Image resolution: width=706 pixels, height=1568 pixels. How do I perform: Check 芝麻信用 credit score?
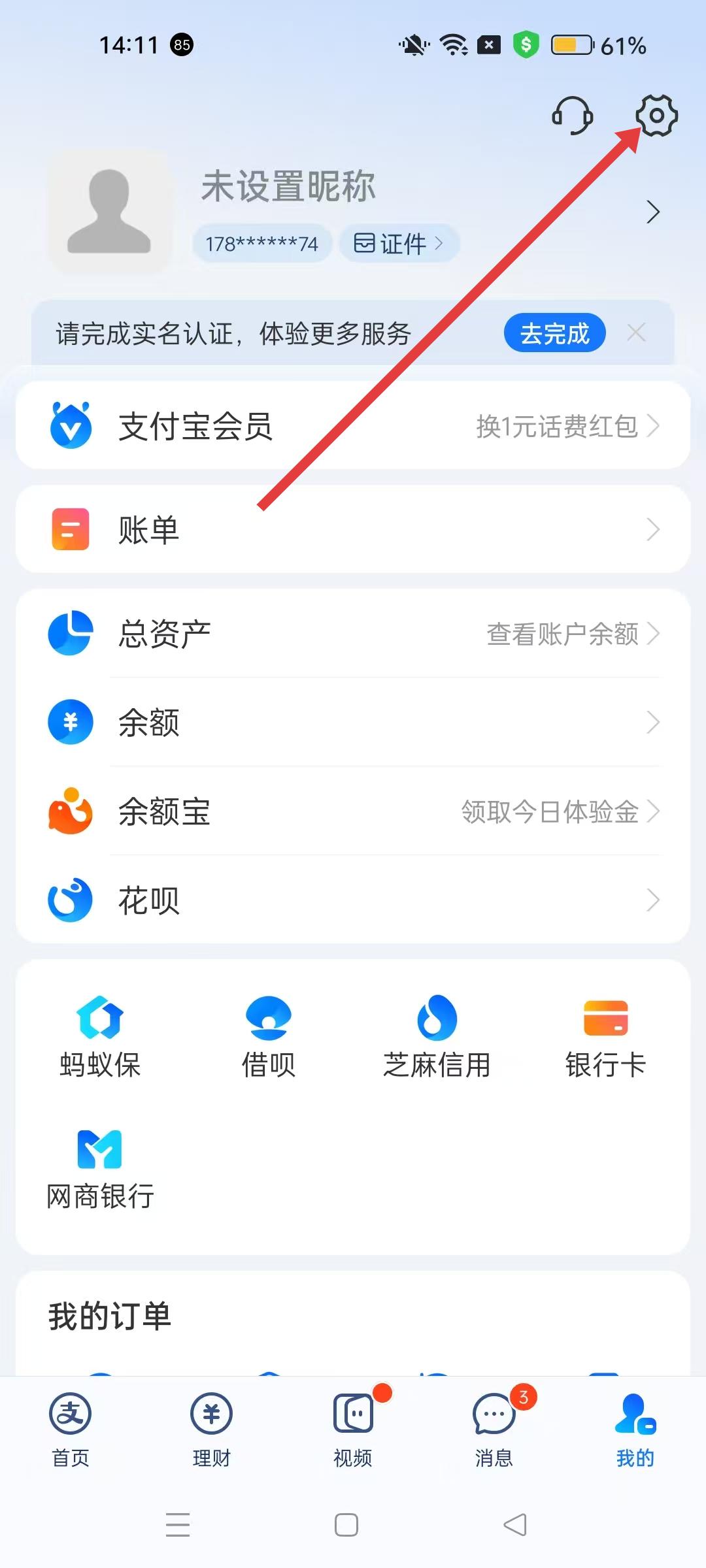(437, 1036)
